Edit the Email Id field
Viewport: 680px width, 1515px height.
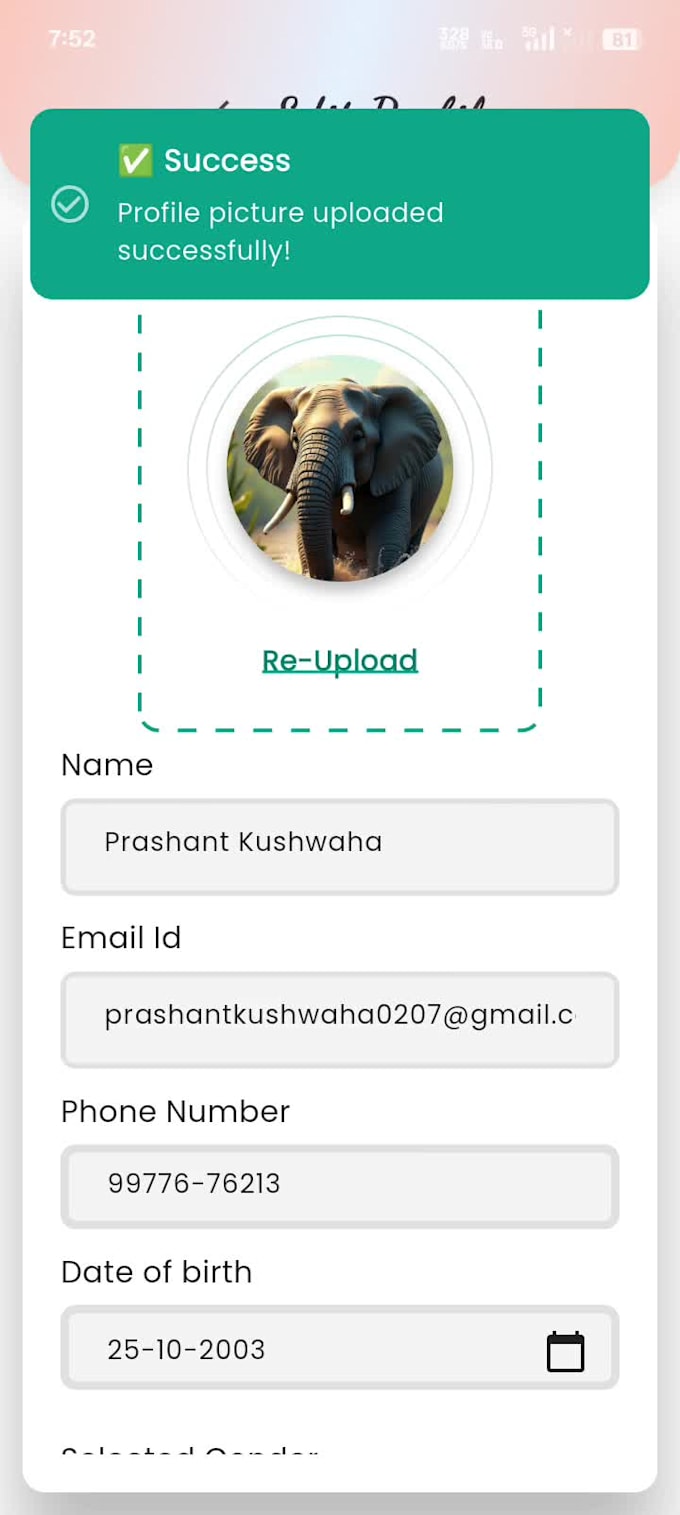pos(340,1019)
